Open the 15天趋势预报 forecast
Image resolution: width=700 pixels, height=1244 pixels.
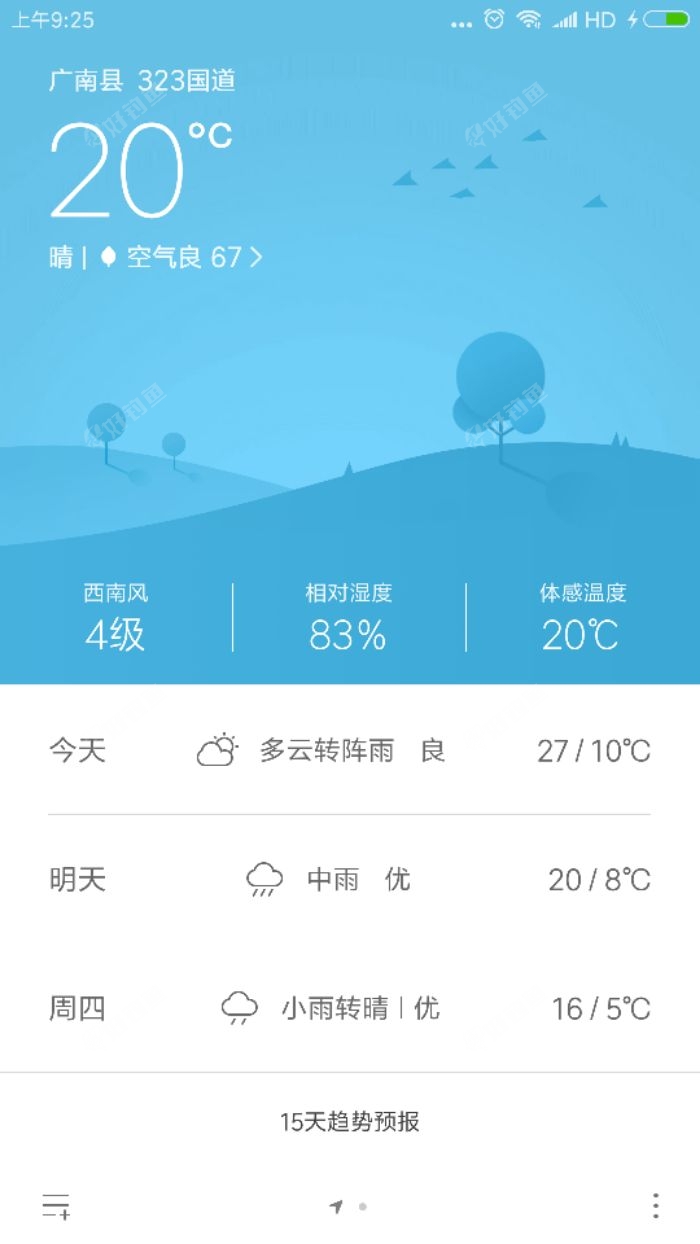pyautogui.click(x=349, y=1122)
